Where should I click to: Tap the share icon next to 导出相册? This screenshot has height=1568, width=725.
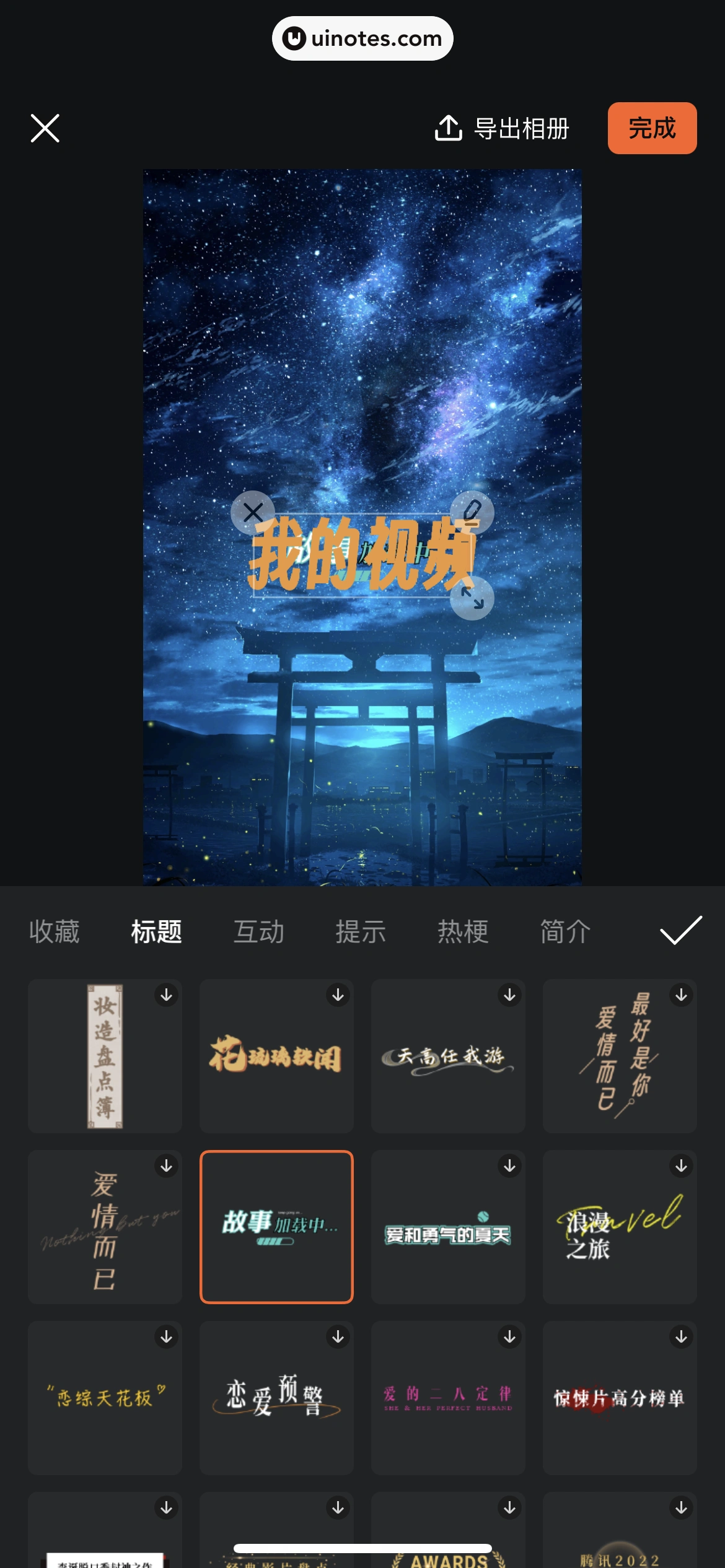[448, 129]
